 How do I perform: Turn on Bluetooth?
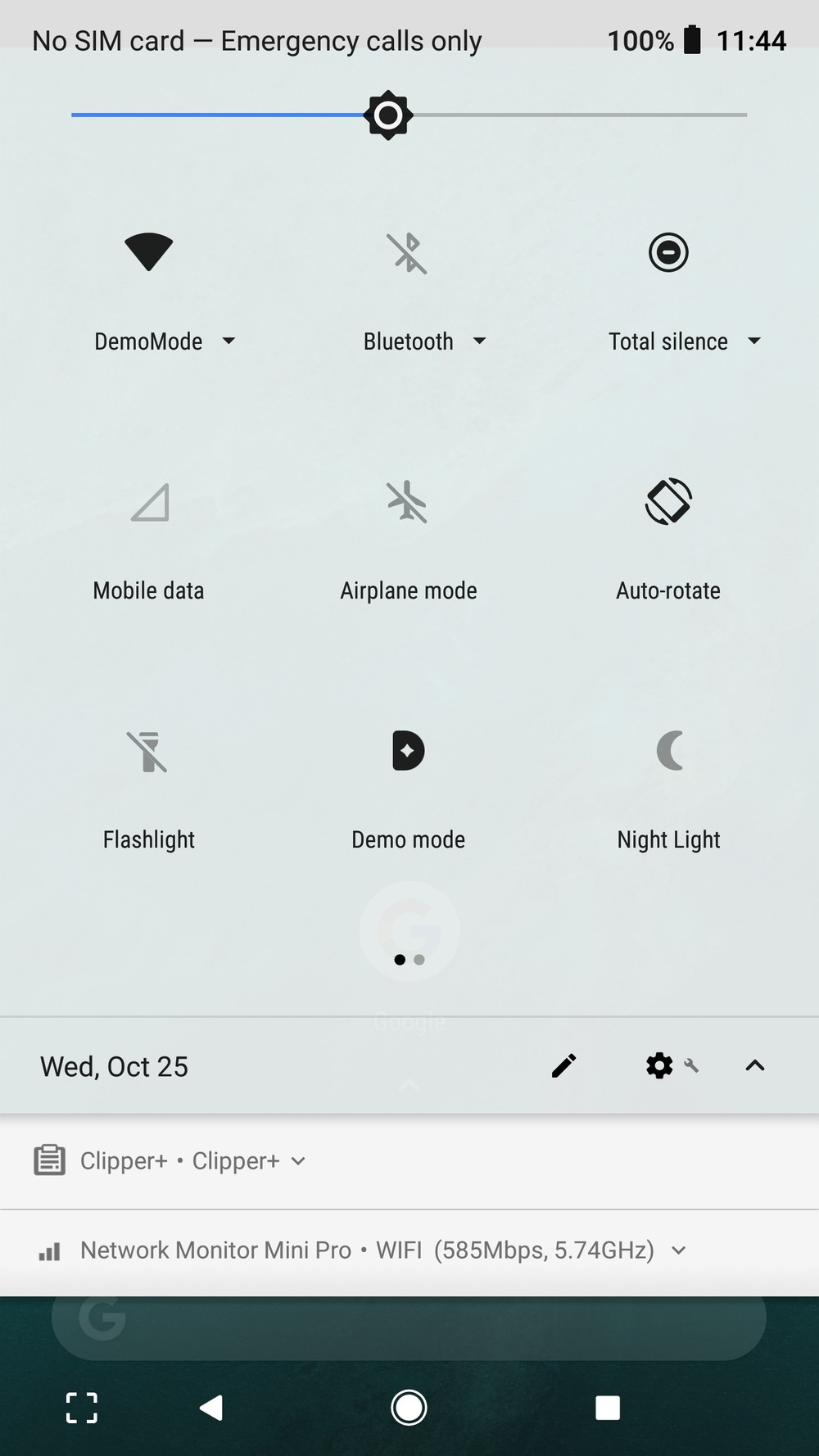[x=407, y=252]
